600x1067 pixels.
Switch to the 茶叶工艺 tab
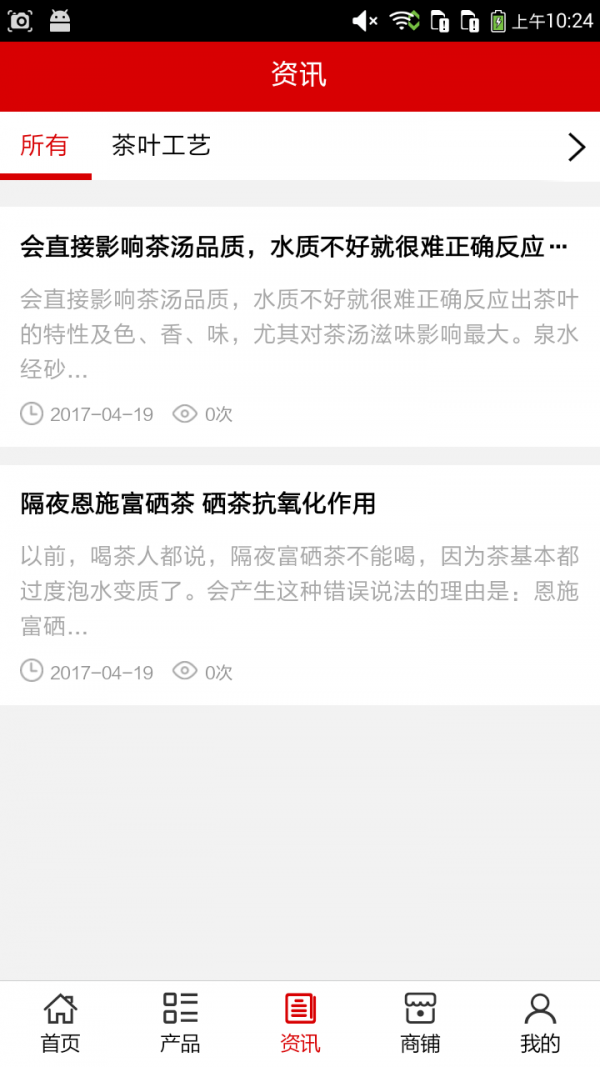(x=161, y=146)
